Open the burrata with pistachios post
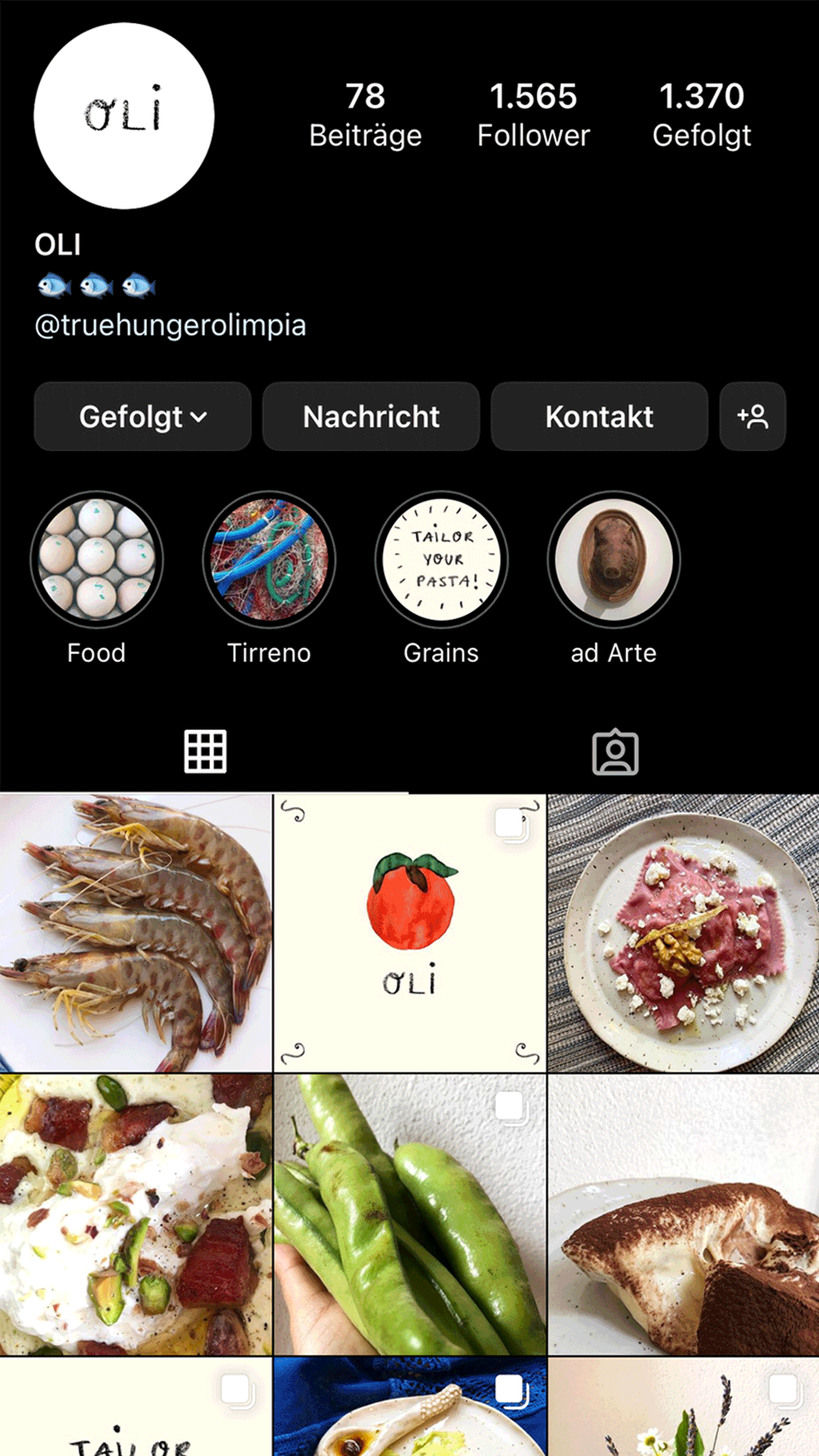The width and height of the screenshot is (819, 1456). click(x=136, y=1214)
